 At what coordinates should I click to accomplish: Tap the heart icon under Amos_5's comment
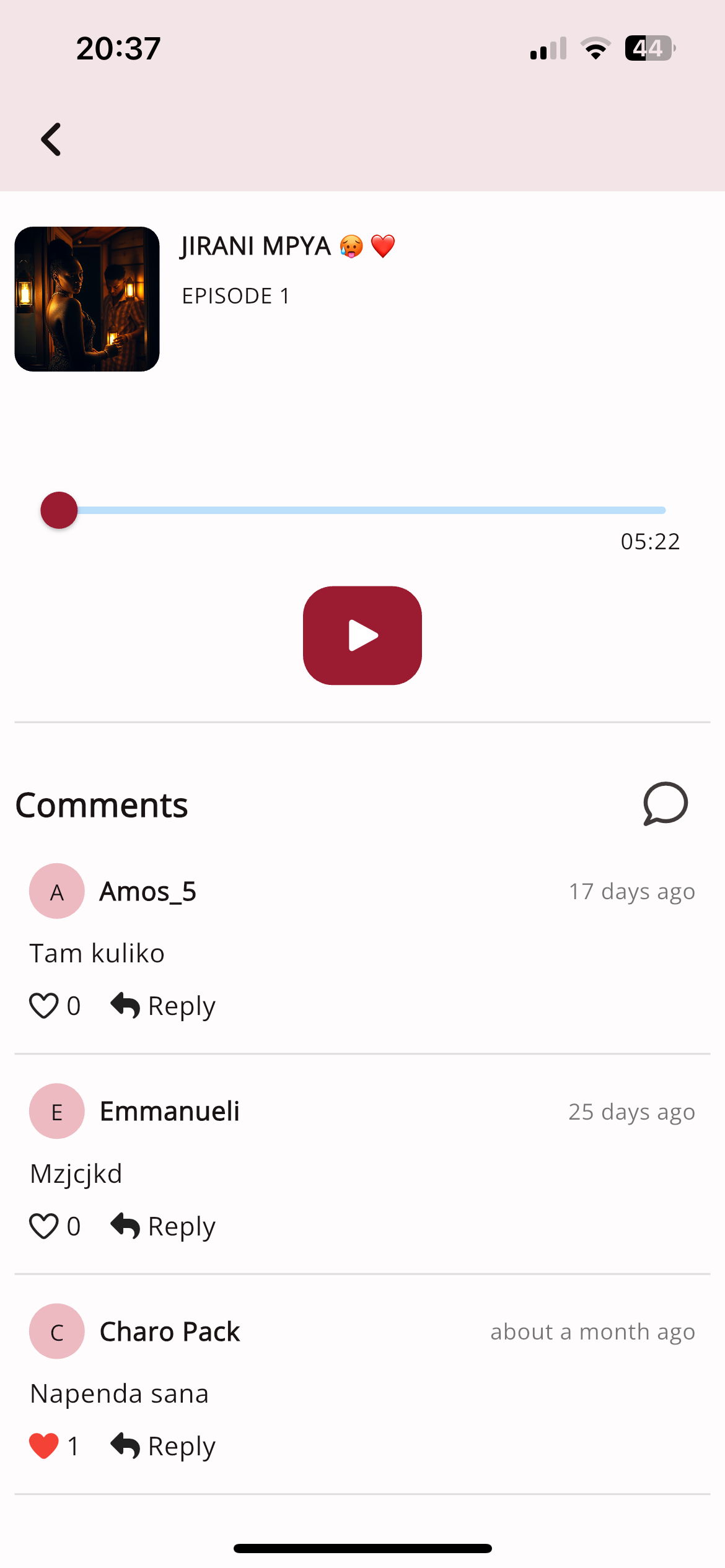[x=43, y=1004]
